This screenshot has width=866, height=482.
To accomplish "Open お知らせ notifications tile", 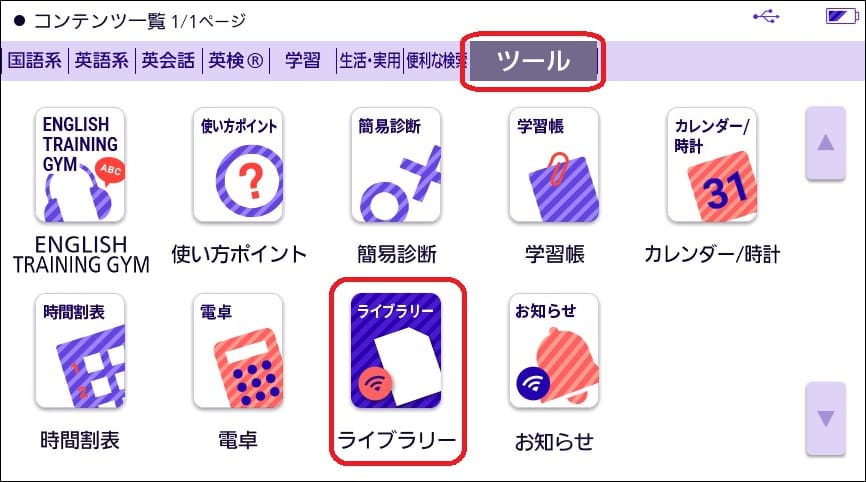I will click(554, 352).
